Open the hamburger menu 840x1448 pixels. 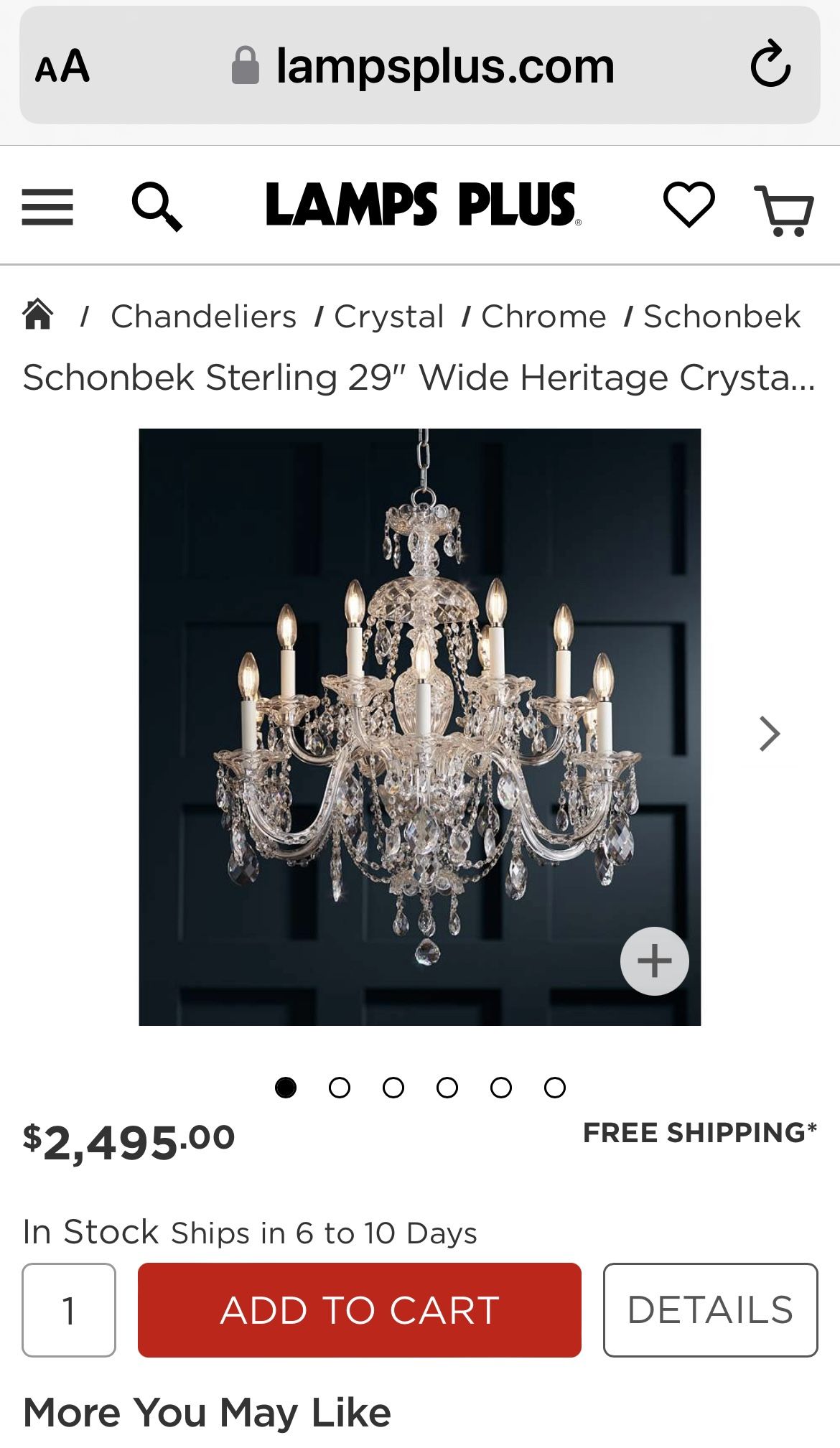click(x=47, y=207)
